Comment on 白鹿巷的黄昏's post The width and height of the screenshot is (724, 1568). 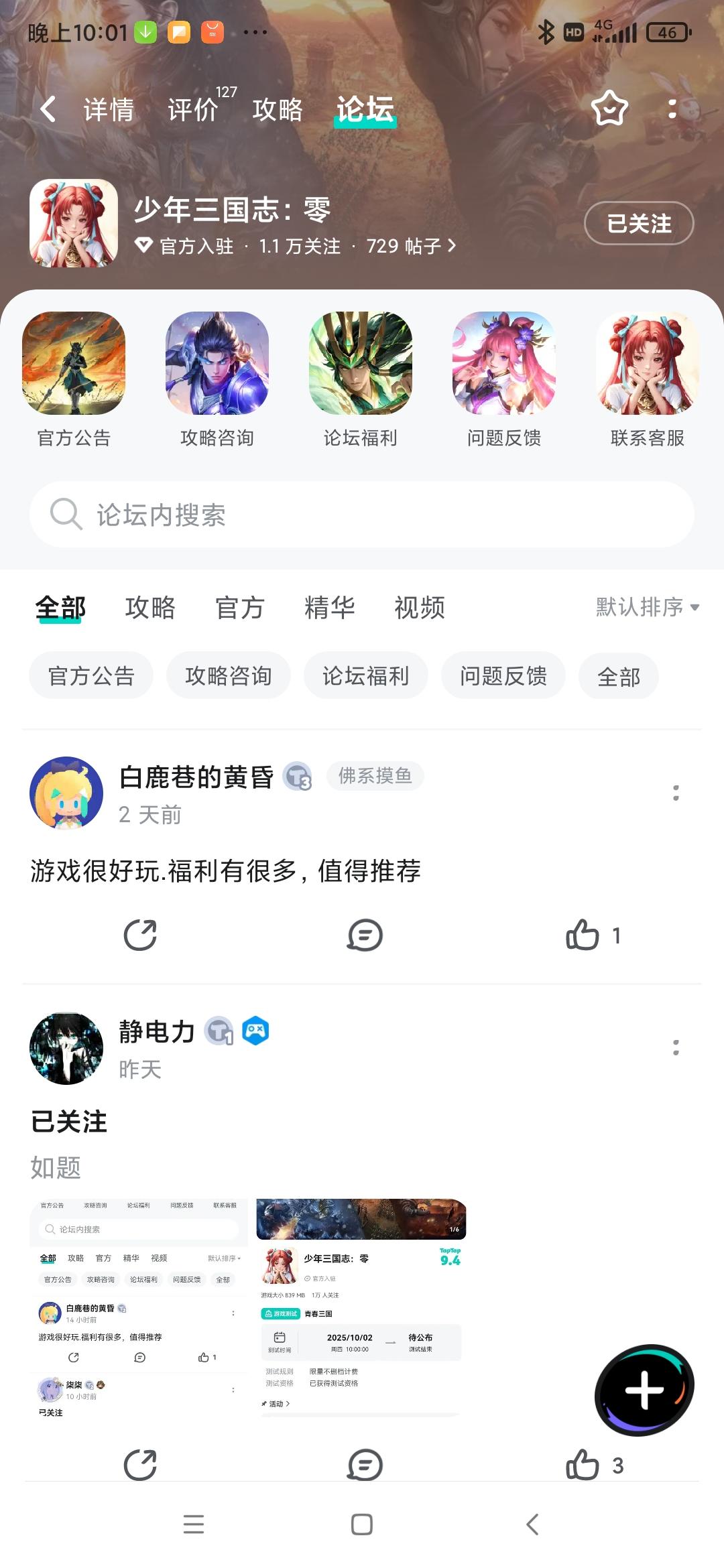[365, 935]
